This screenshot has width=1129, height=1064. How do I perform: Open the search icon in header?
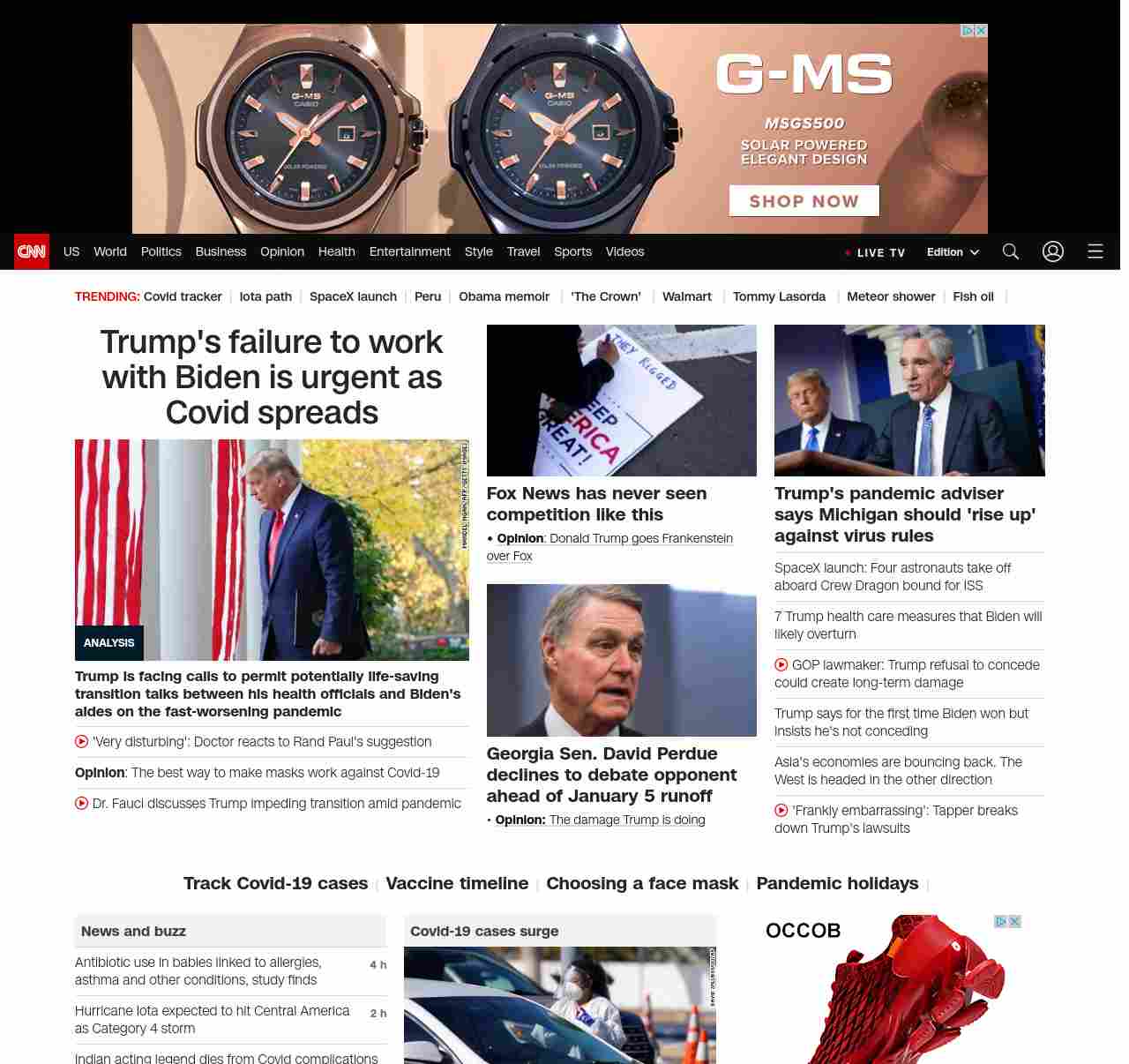tap(1011, 252)
